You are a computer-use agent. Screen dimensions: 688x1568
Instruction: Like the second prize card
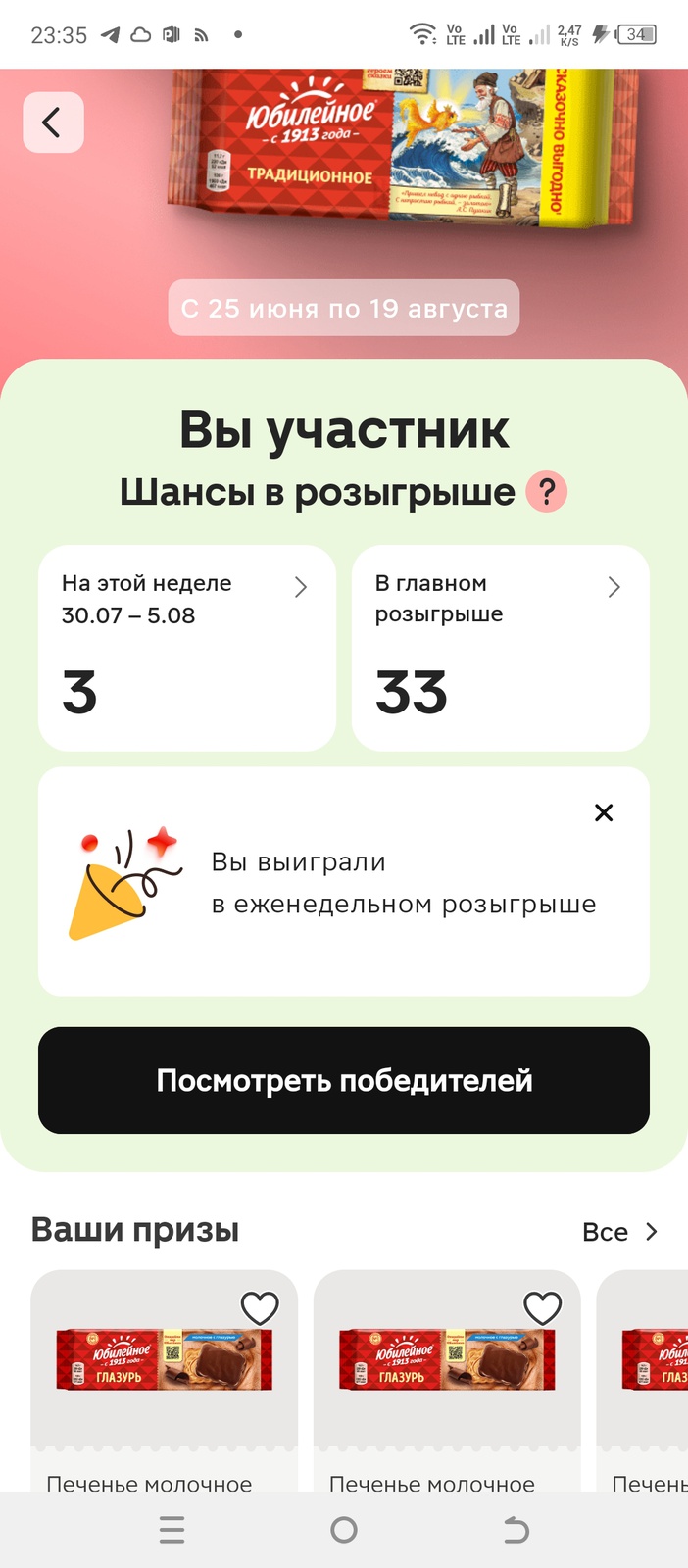[x=542, y=1307]
